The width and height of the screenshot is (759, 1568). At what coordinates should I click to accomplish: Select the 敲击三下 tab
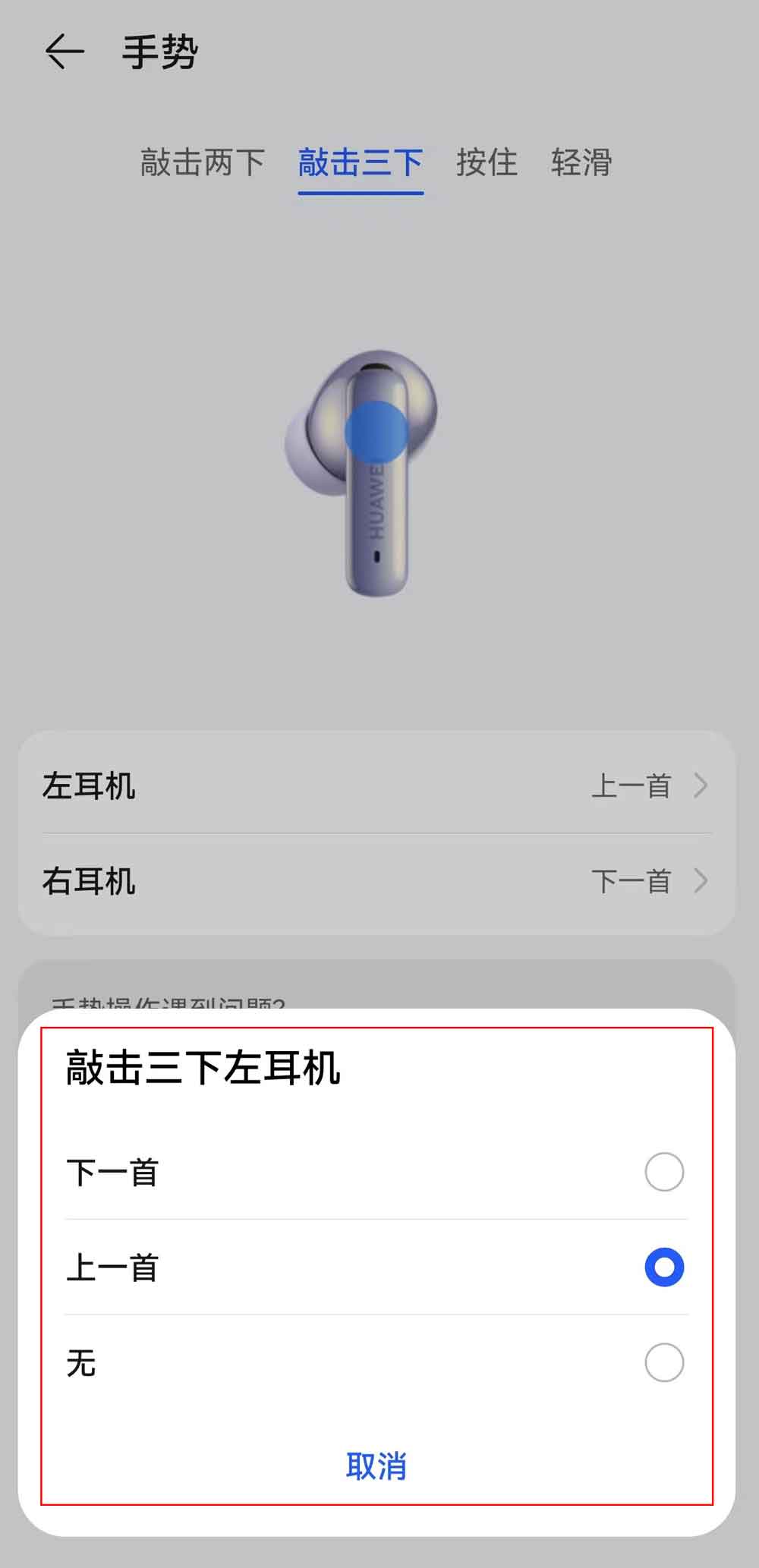point(361,162)
